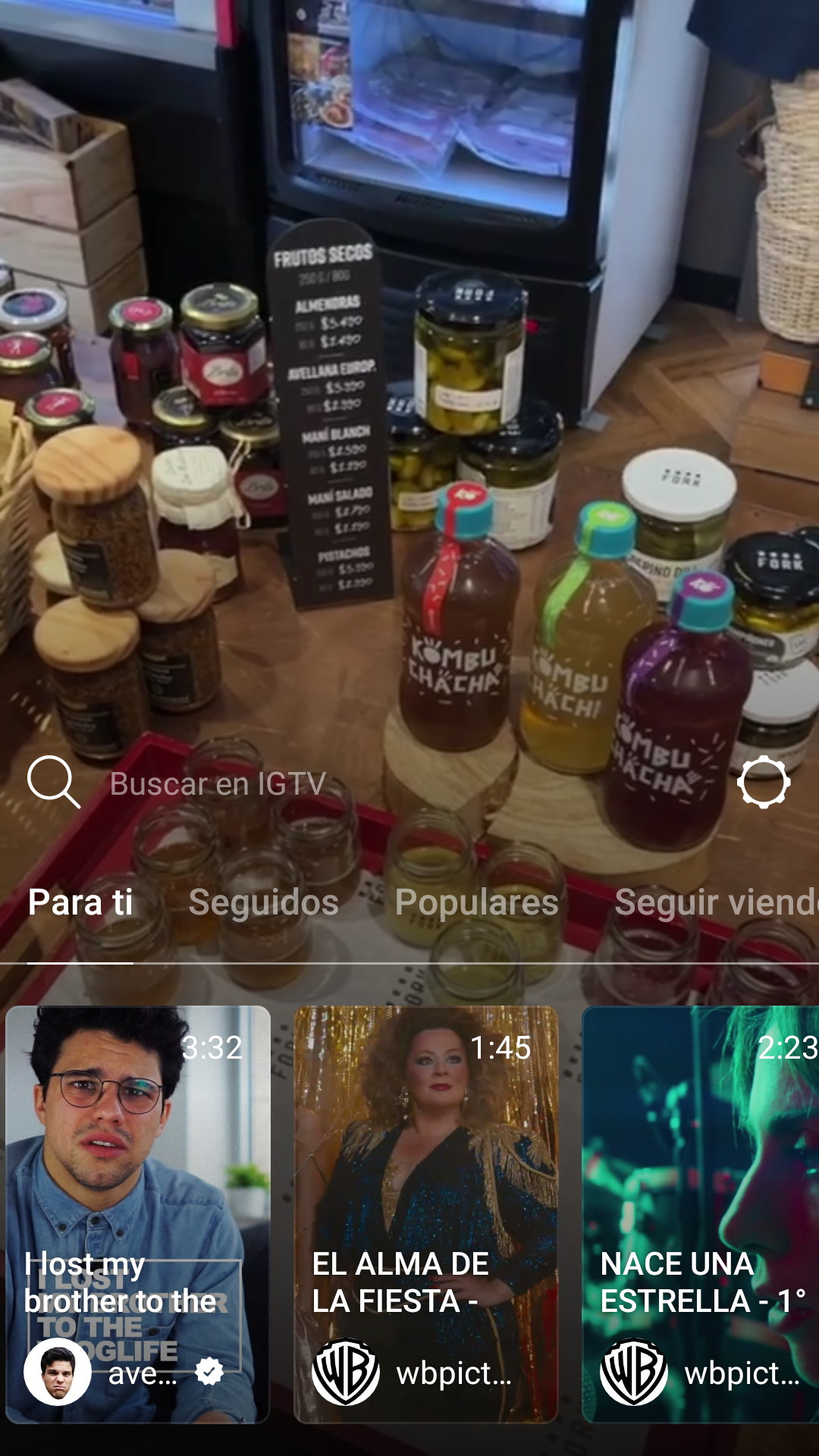Image resolution: width=819 pixels, height=1456 pixels.
Task: Go to the Seguir viendo tab
Action: click(x=716, y=902)
